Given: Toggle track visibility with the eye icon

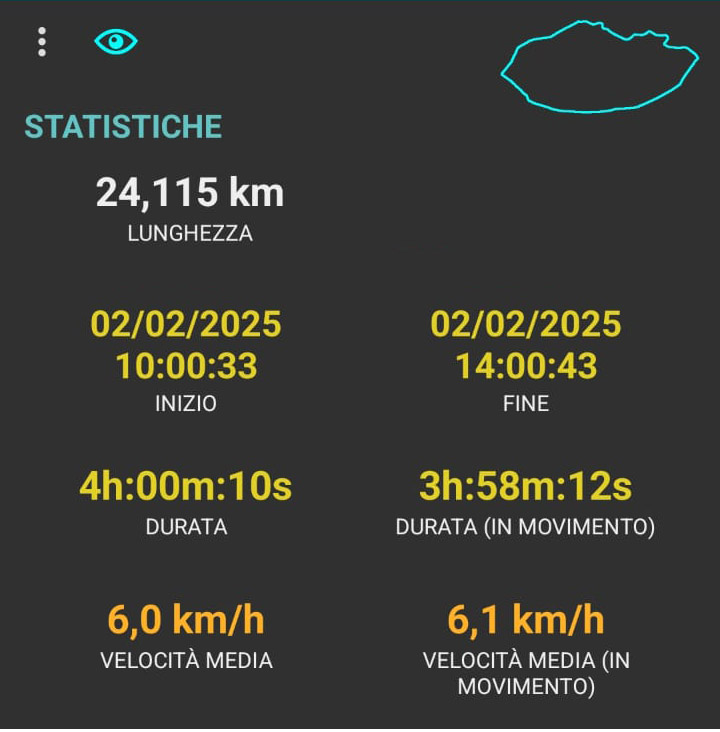Looking at the screenshot, I should (x=116, y=42).
